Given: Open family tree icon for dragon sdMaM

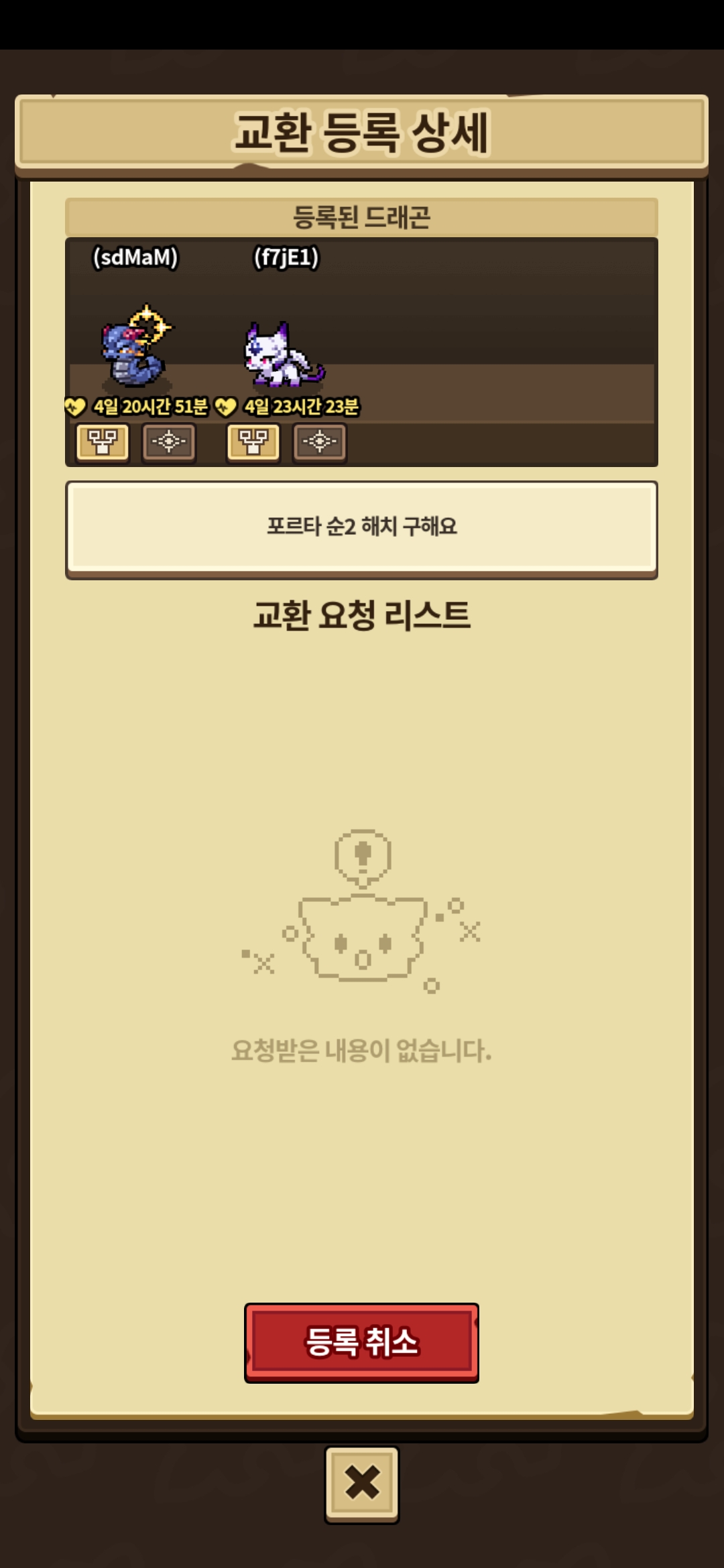Looking at the screenshot, I should coord(103,442).
